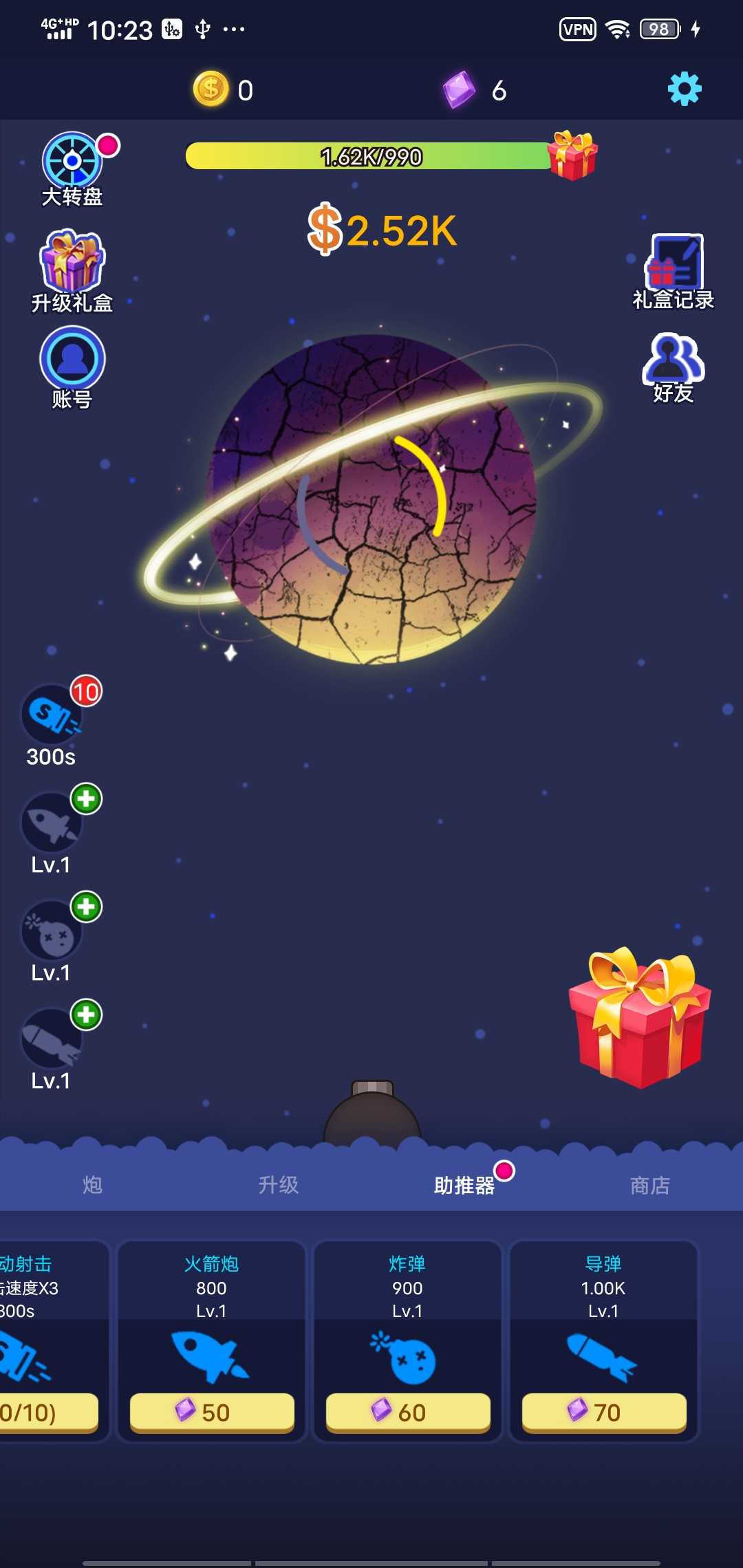The width and height of the screenshot is (743, 1568).
Task: Open the 大转盘 lucky wheel
Action: (71, 160)
